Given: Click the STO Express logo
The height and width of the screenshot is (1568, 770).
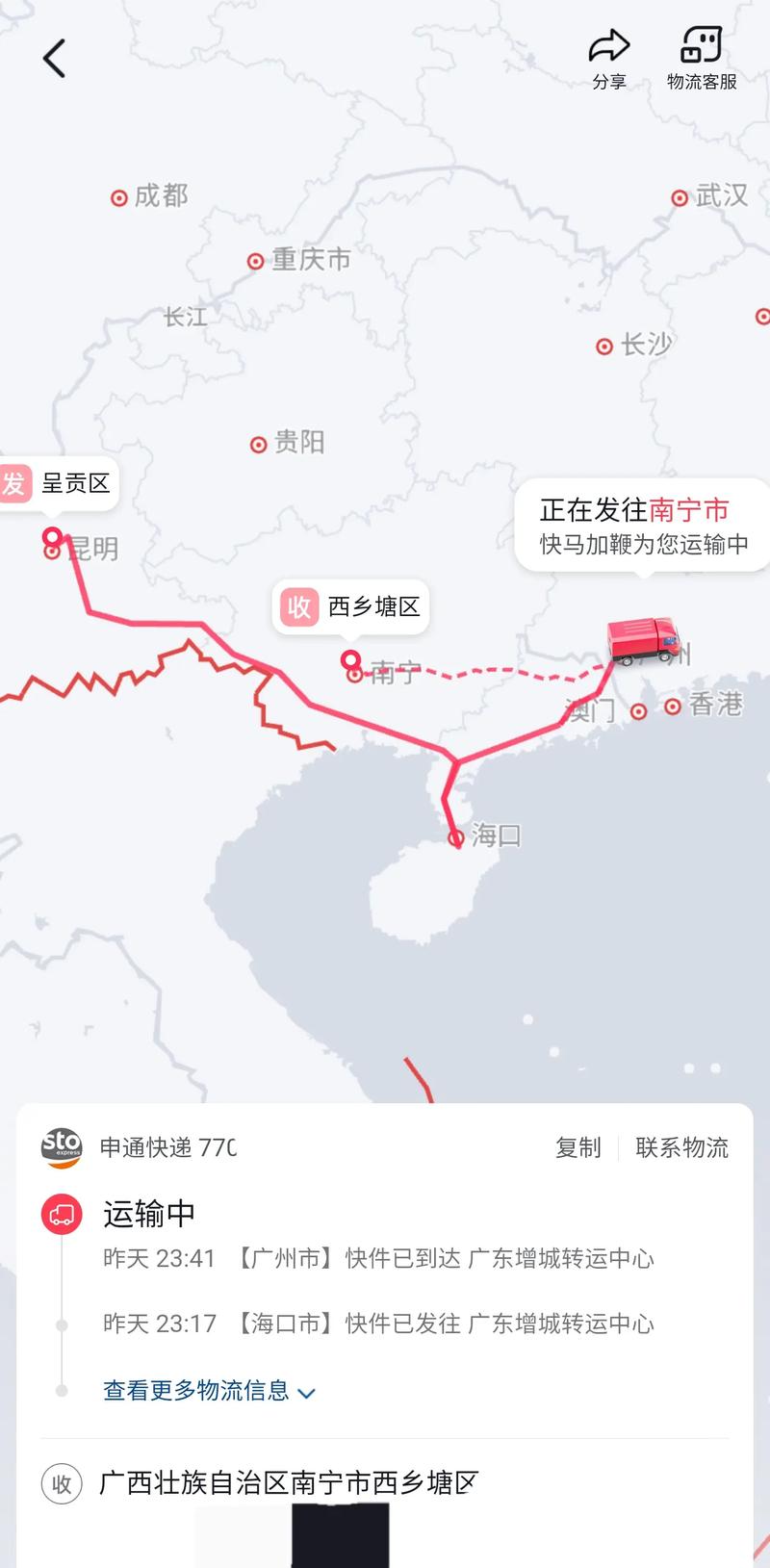Looking at the screenshot, I should pos(64,1147).
